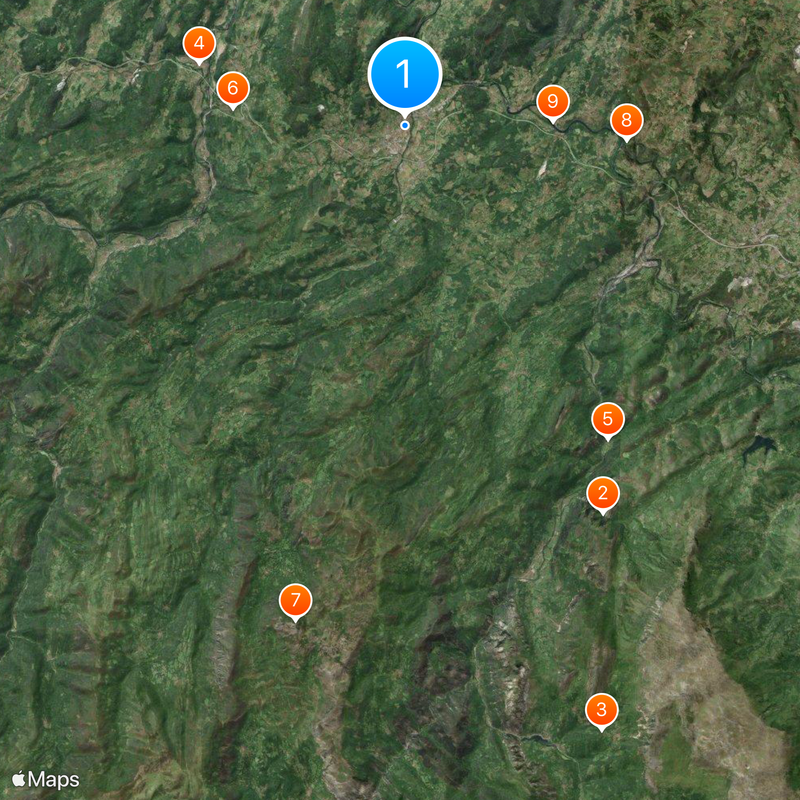Viewport: 800px width, 800px height.
Task: Open map pin number 3
Action: (601, 711)
